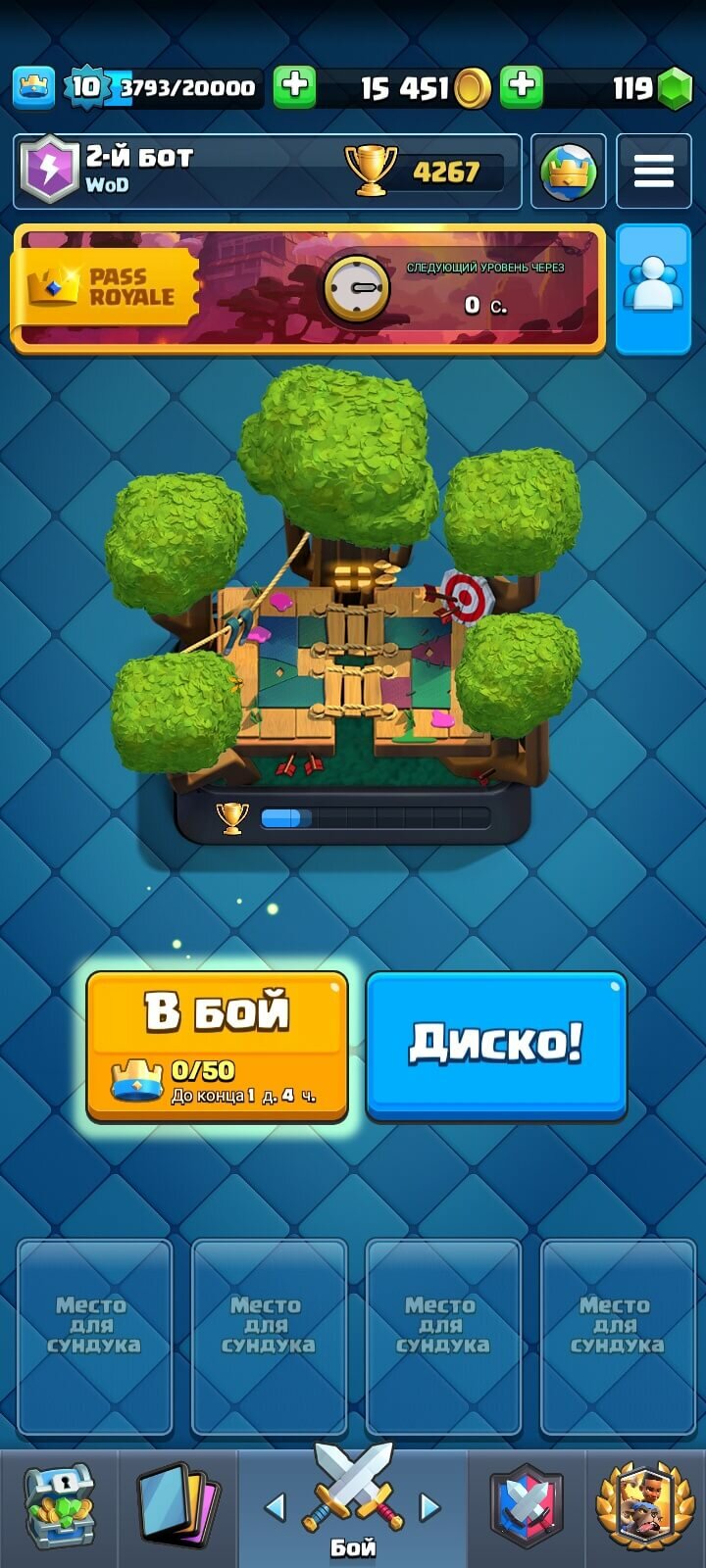
Task: Add more gold with the plus button
Action: pos(522,87)
